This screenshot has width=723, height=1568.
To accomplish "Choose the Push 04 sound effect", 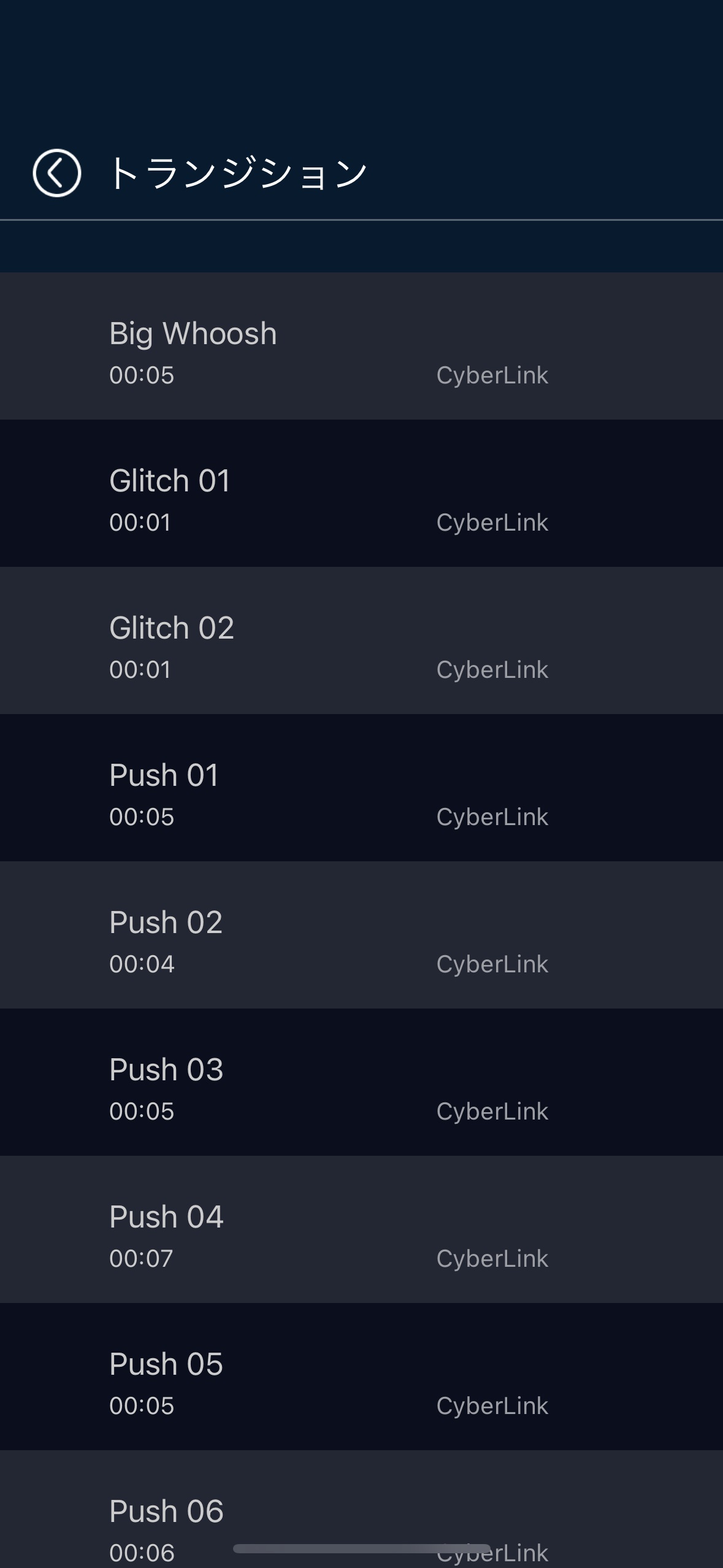I will click(361, 1229).
